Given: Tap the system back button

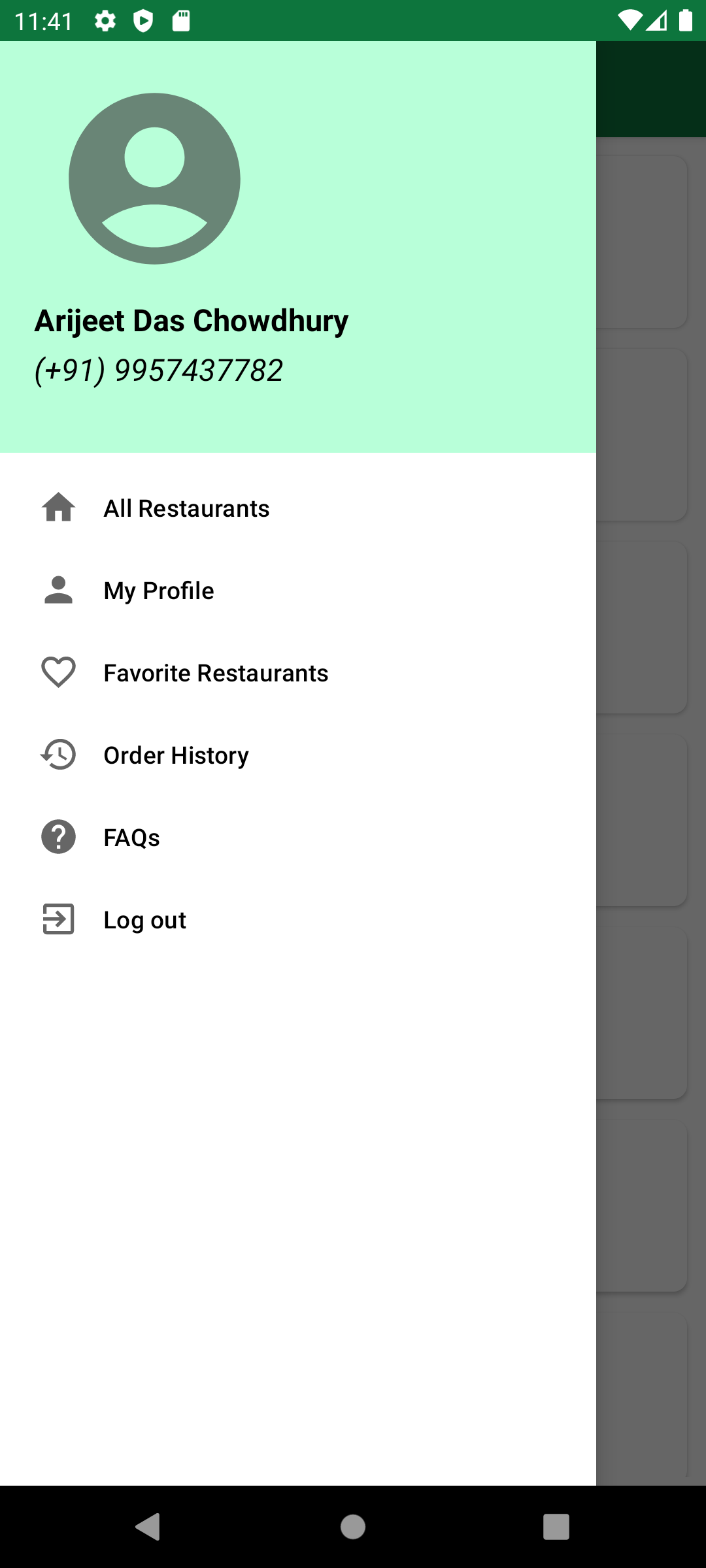Looking at the screenshot, I should pos(148,1527).
